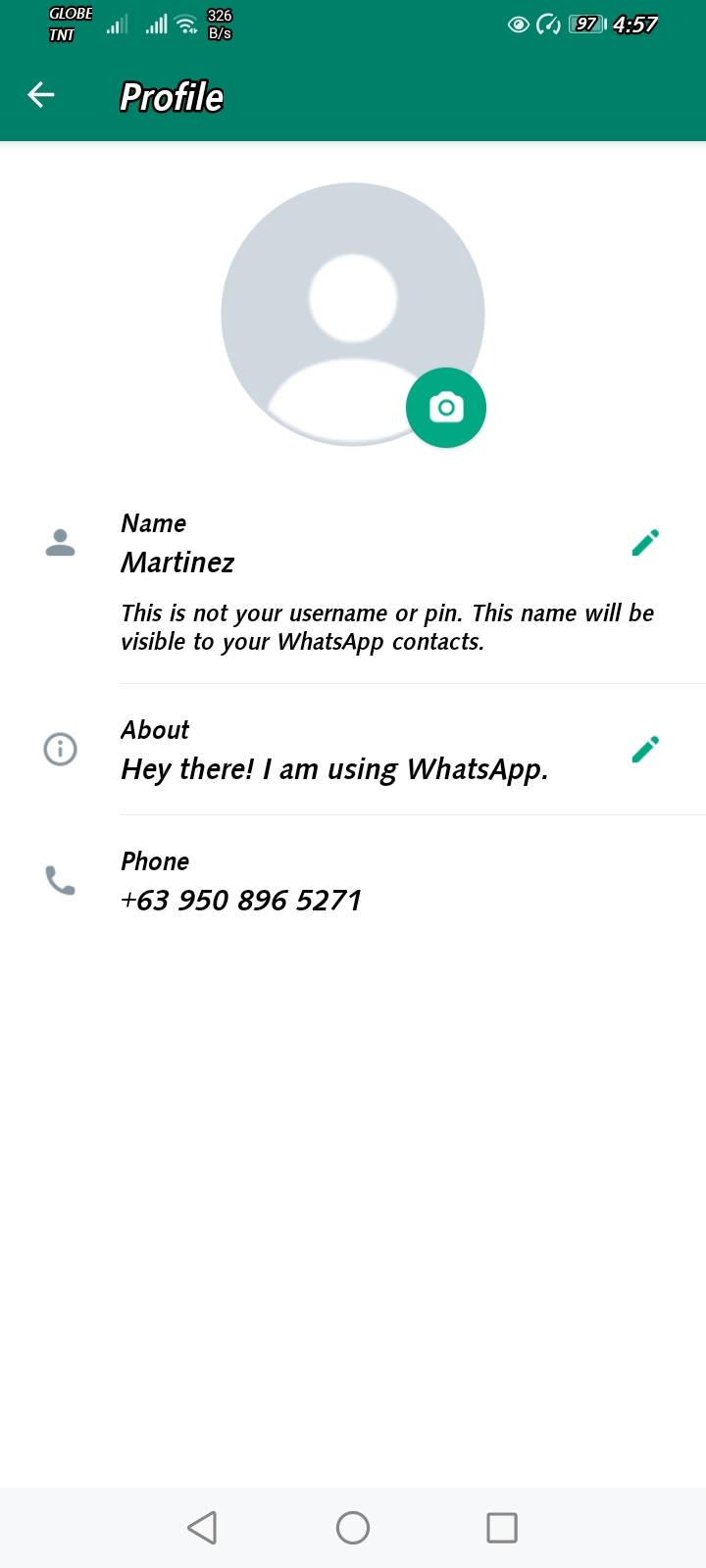The image size is (706, 1568).
Task: Go back using the app bar arrow
Action: 41,95
